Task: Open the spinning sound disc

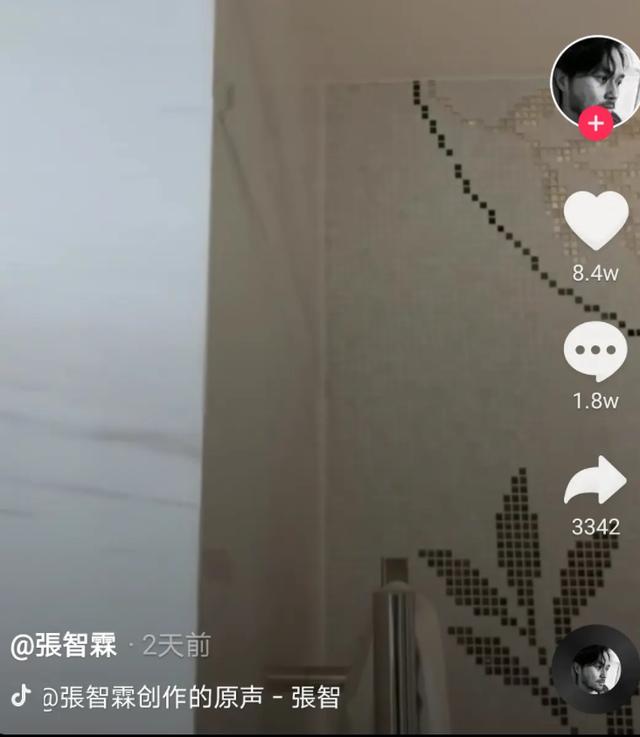Action: point(596,669)
